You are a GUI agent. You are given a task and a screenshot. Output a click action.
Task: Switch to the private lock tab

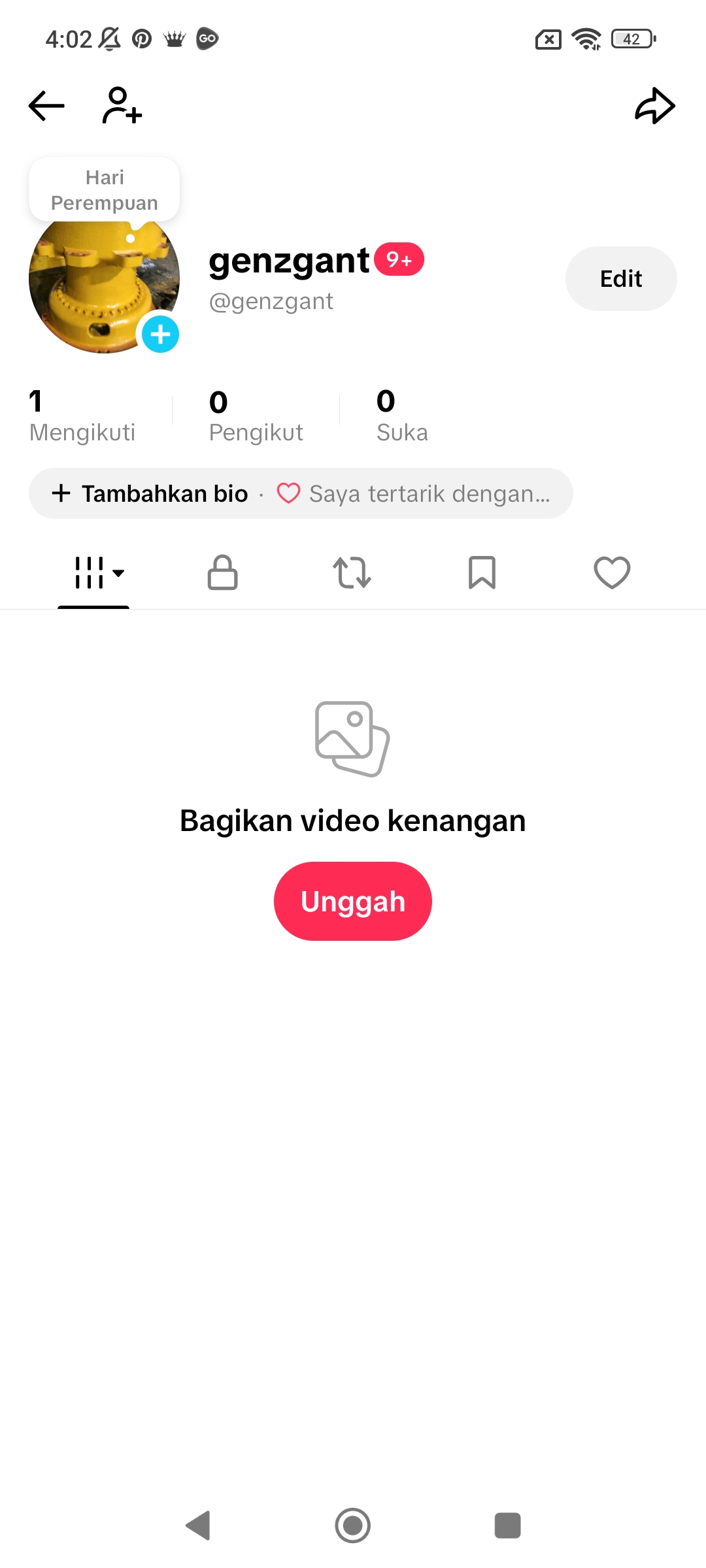(x=222, y=573)
